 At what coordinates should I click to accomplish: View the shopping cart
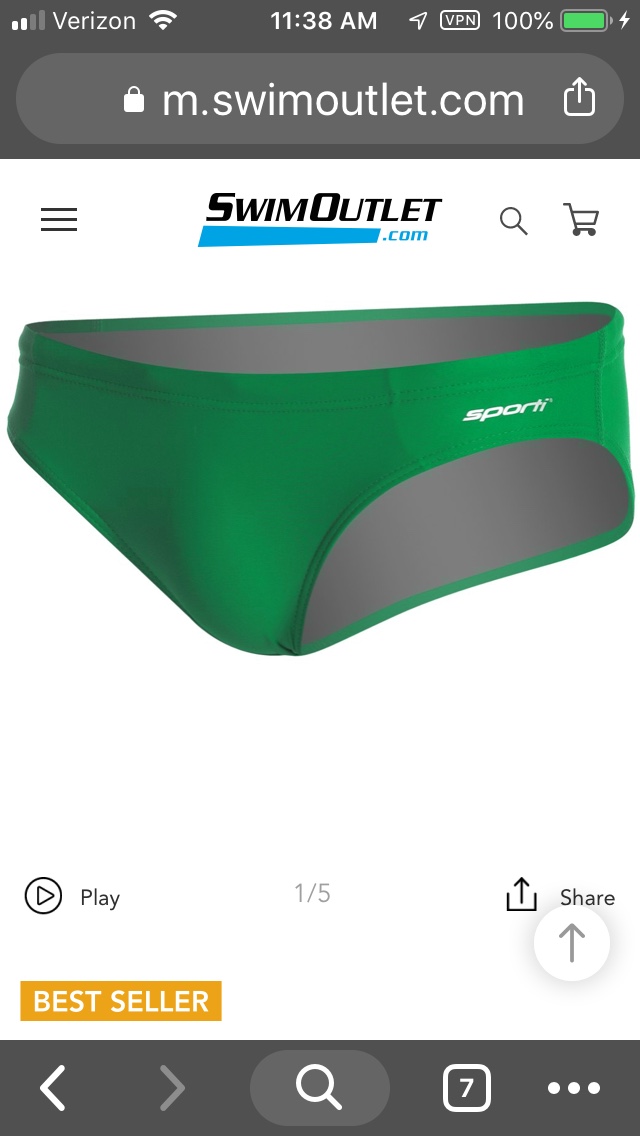(x=581, y=220)
